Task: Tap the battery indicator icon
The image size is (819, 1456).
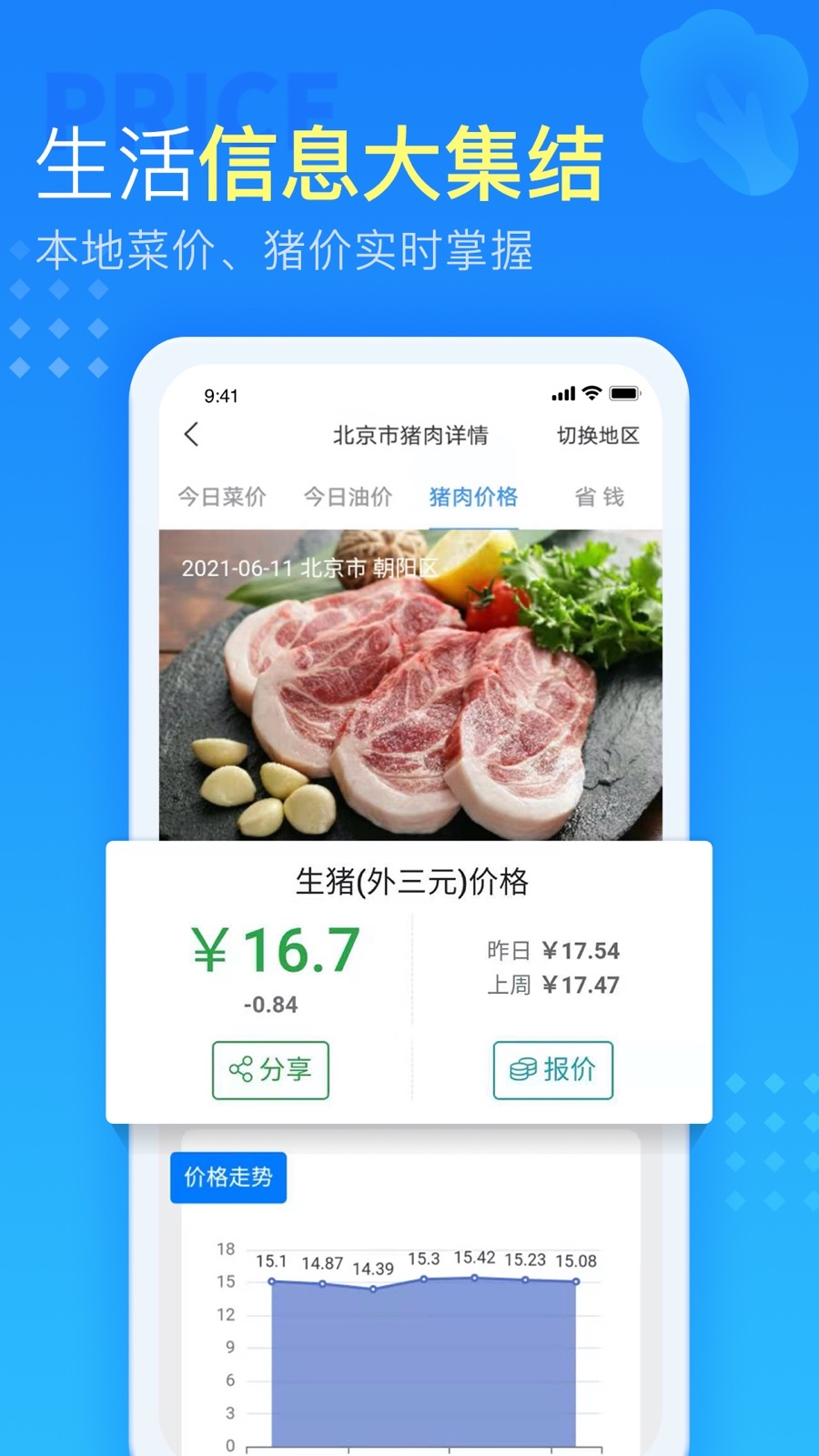Action: click(624, 394)
